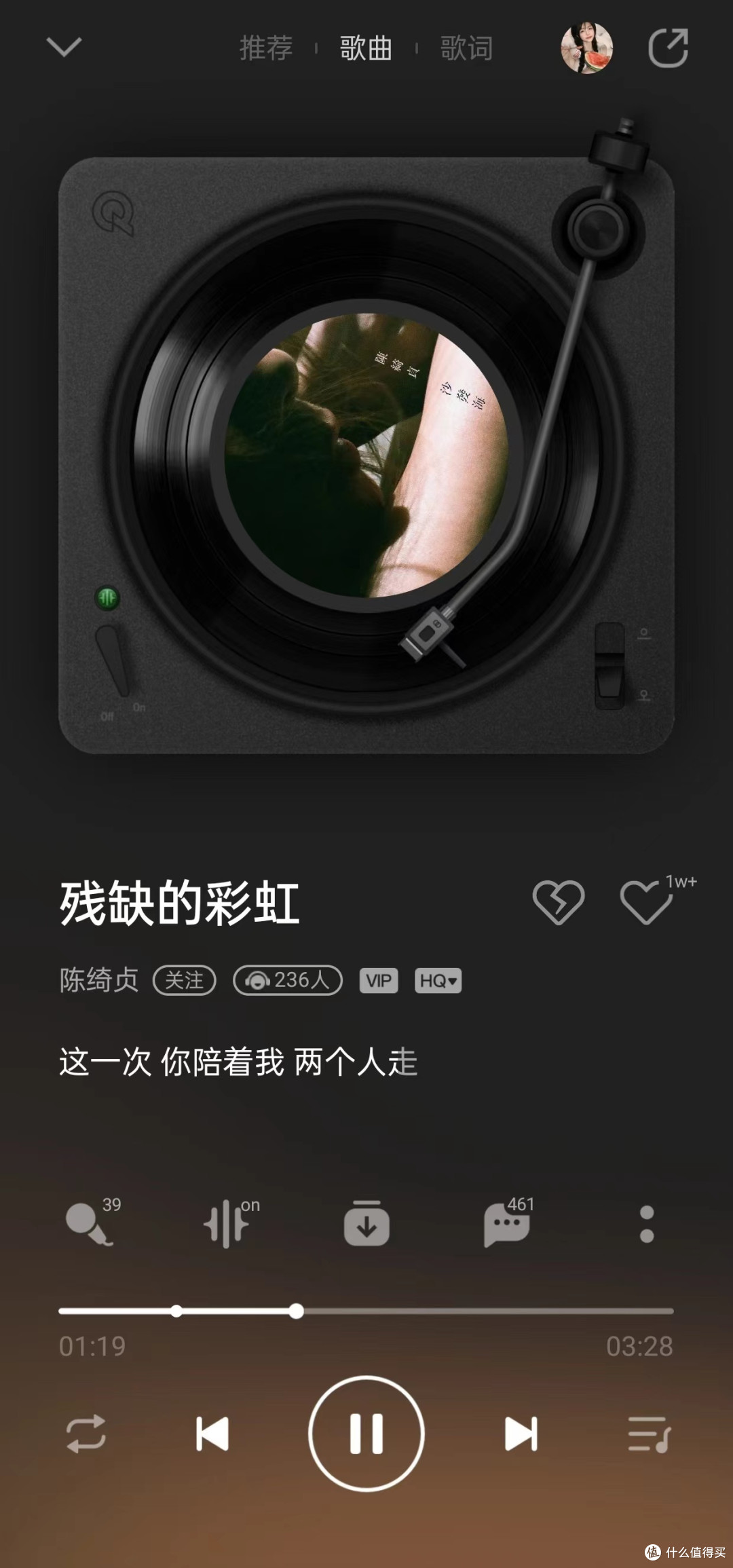733x1568 pixels.
Task: Collapse the player with the down chevron
Action: [62, 48]
